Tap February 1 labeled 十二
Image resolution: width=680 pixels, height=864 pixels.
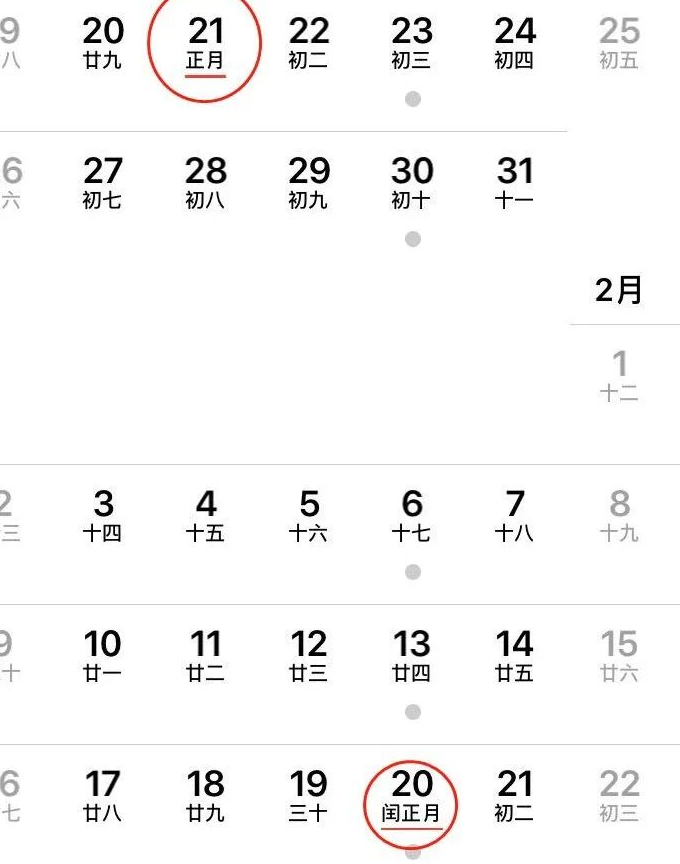pyautogui.click(x=619, y=375)
